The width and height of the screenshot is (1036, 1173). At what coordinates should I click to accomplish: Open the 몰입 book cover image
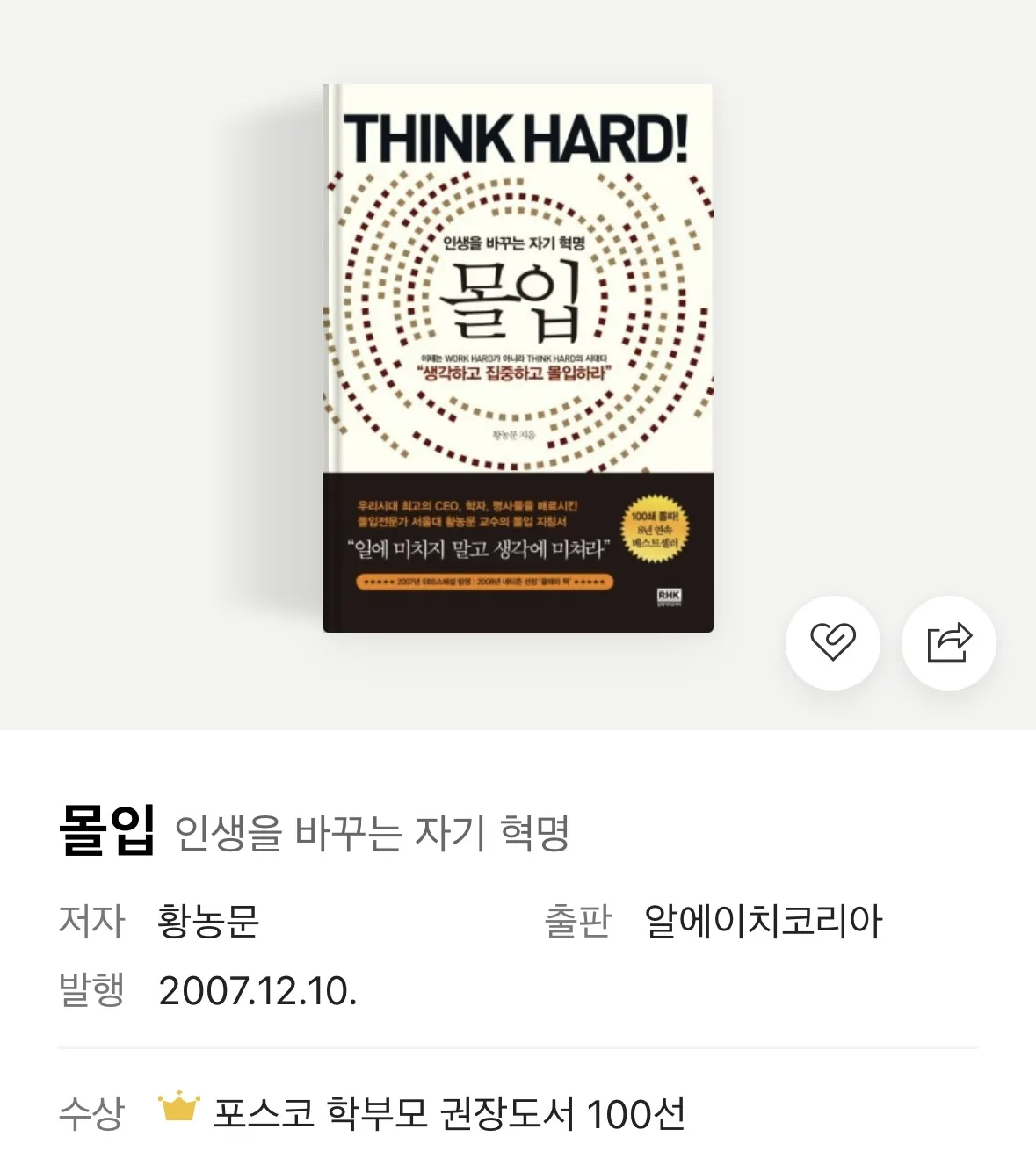pyautogui.click(x=518, y=358)
